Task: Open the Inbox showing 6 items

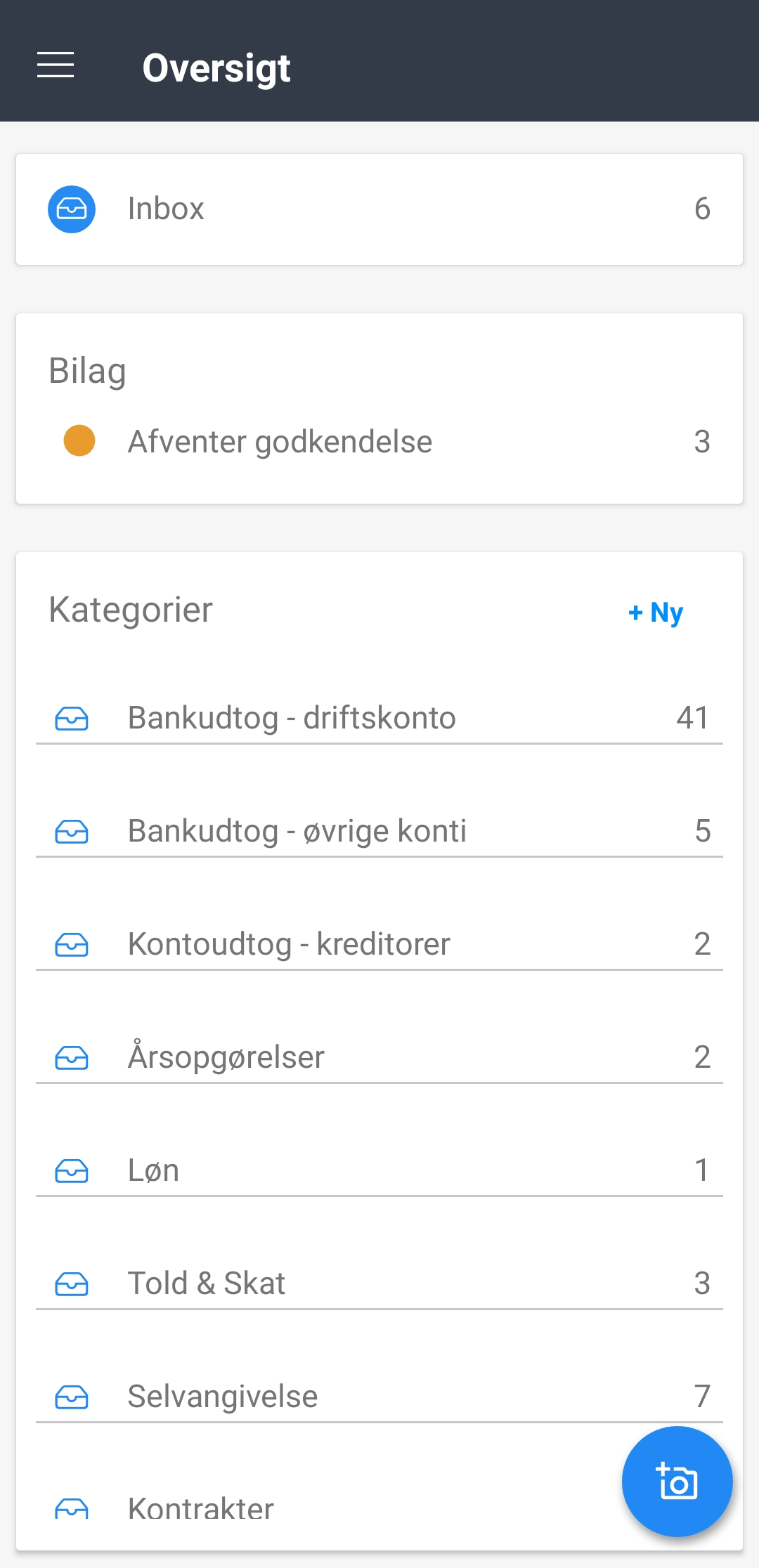Action: pos(379,209)
